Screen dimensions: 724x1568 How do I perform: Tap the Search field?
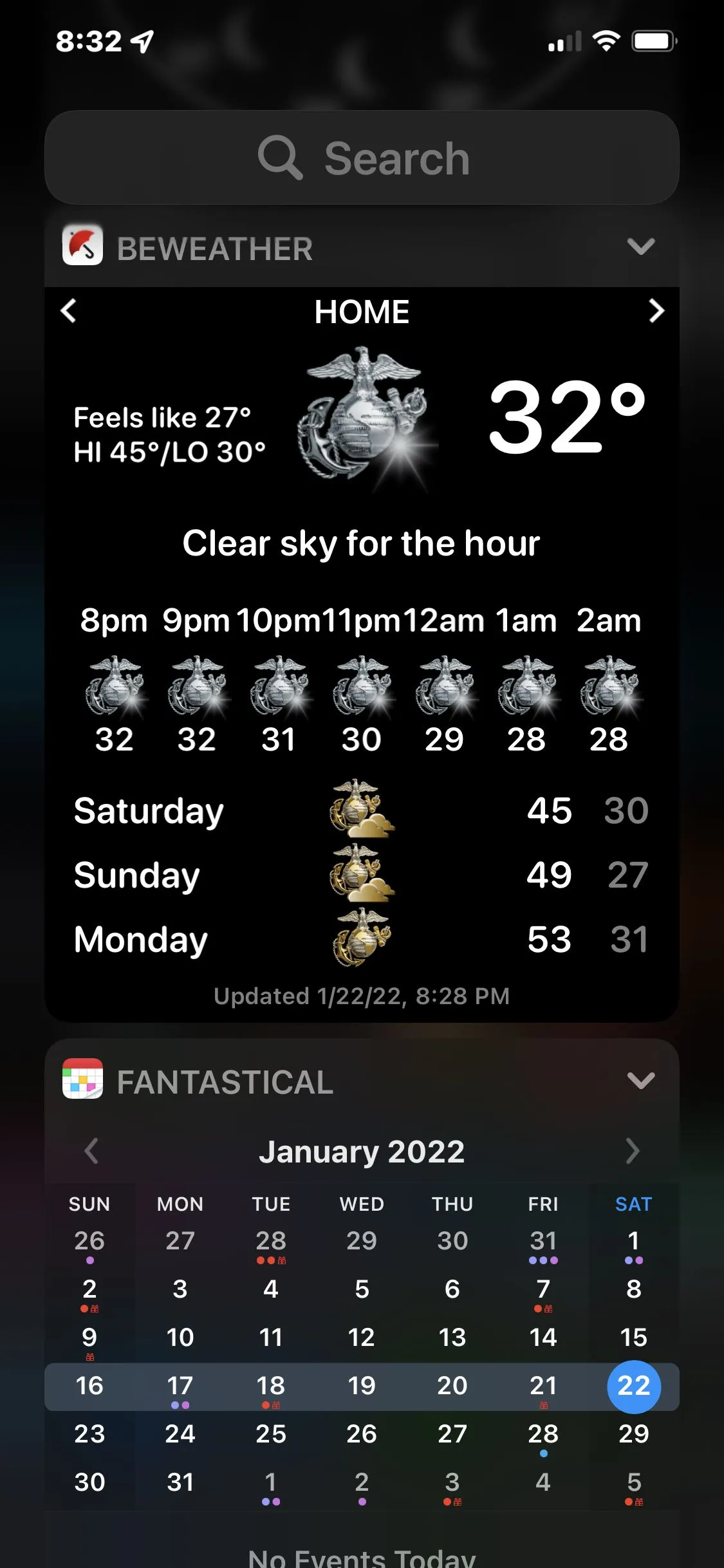point(362,158)
